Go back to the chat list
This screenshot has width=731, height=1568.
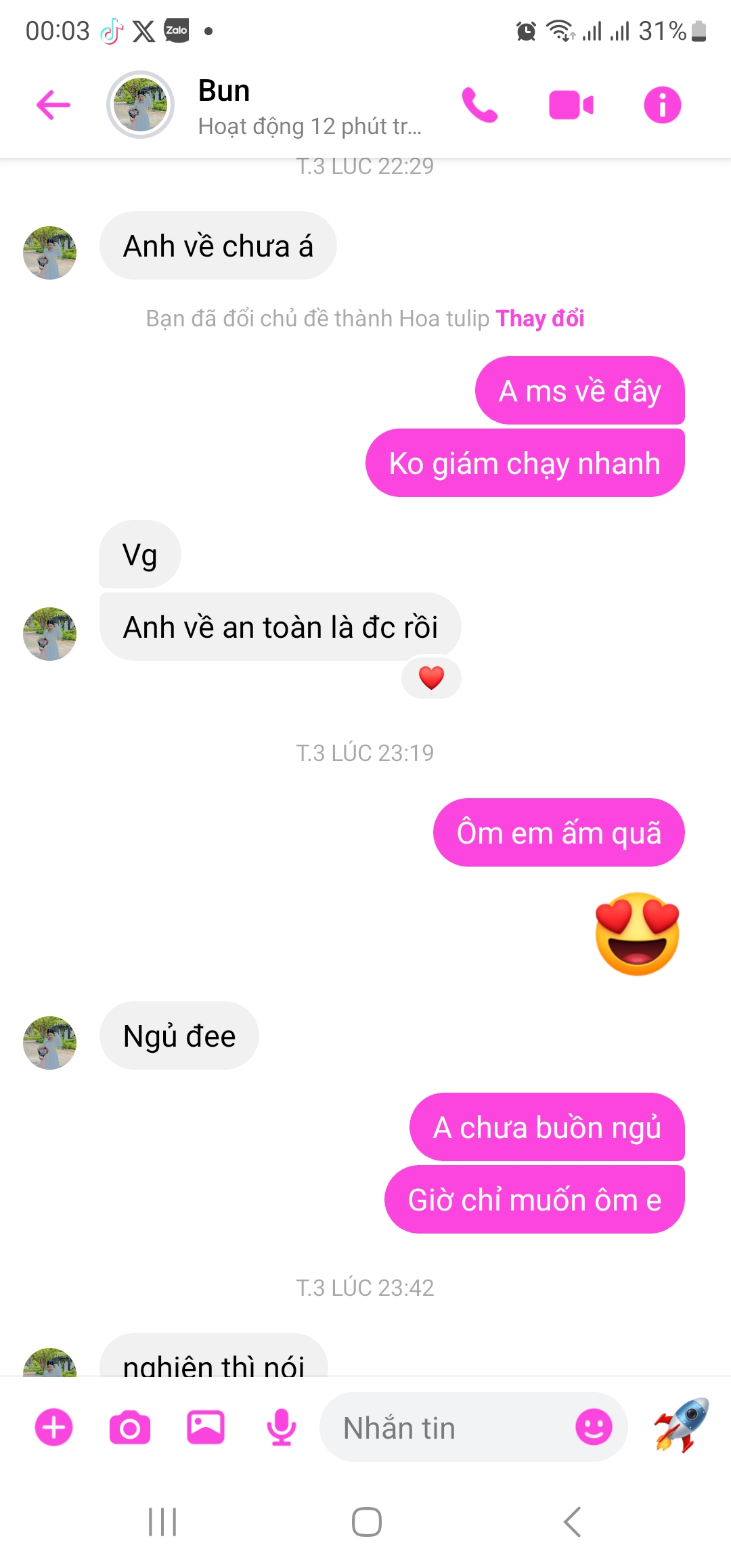coord(53,105)
